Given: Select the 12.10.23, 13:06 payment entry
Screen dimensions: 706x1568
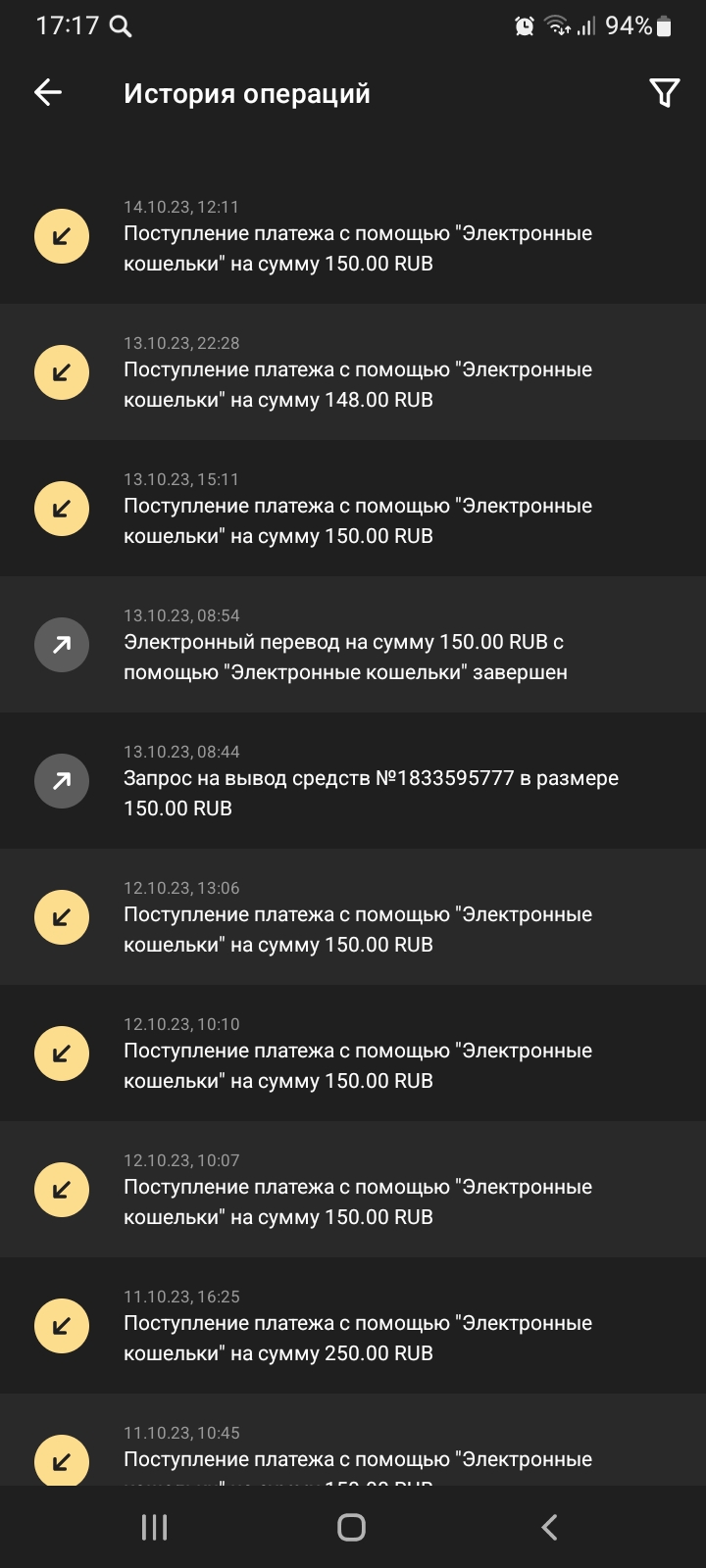Looking at the screenshot, I should 357,918.
